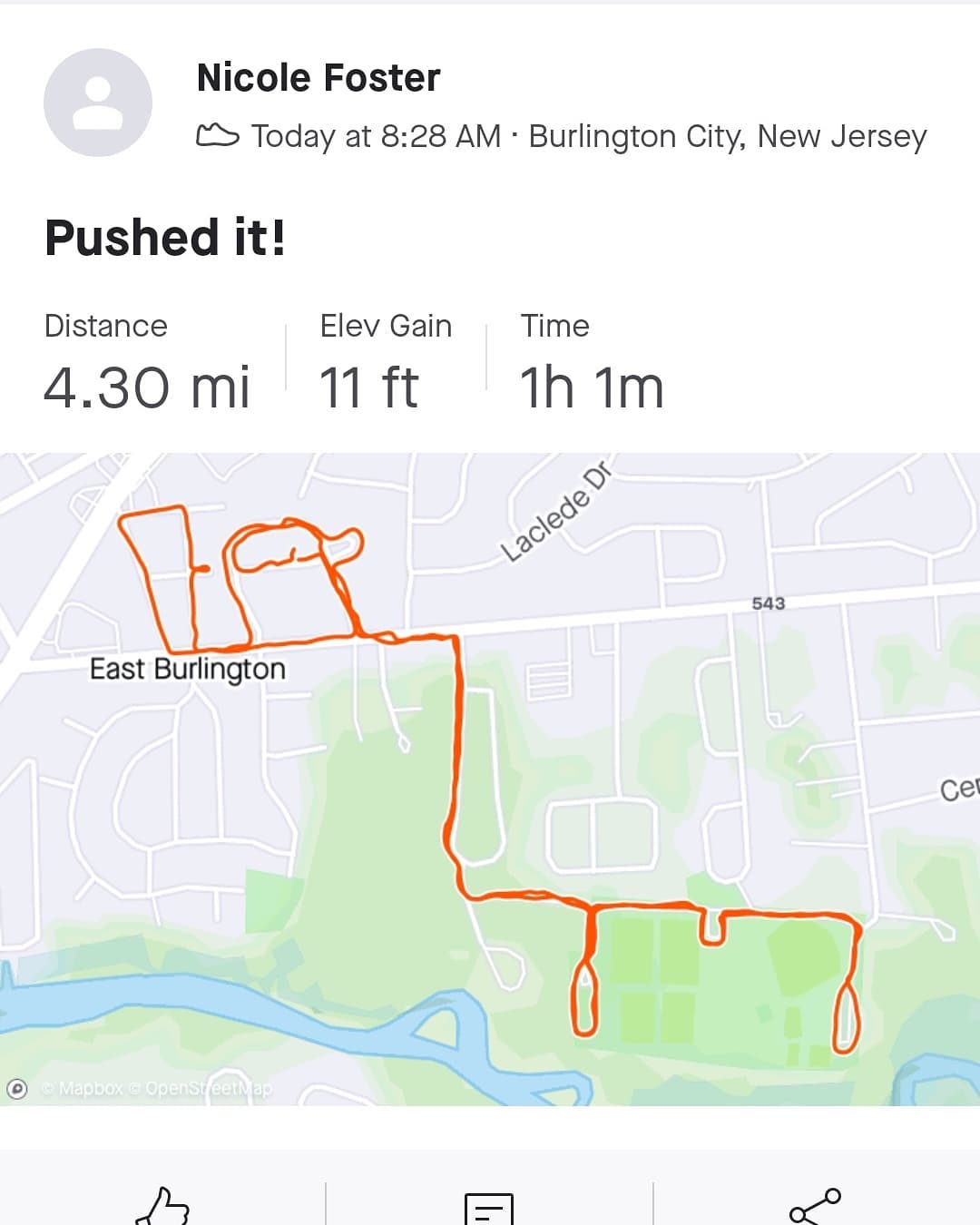
Task: Open the Pushed it! activity details
Action: 165,238
